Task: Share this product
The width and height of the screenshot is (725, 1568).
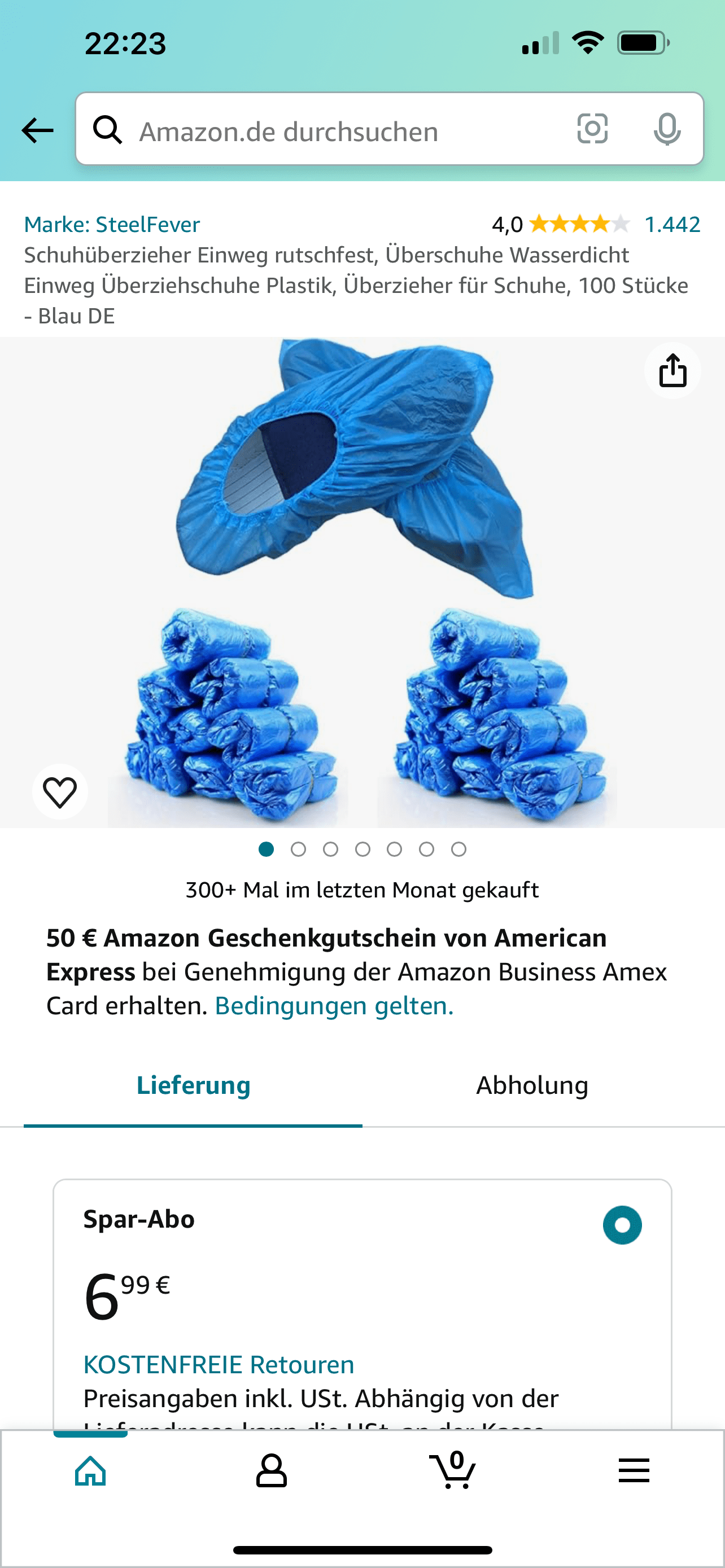Action: coord(672,371)
